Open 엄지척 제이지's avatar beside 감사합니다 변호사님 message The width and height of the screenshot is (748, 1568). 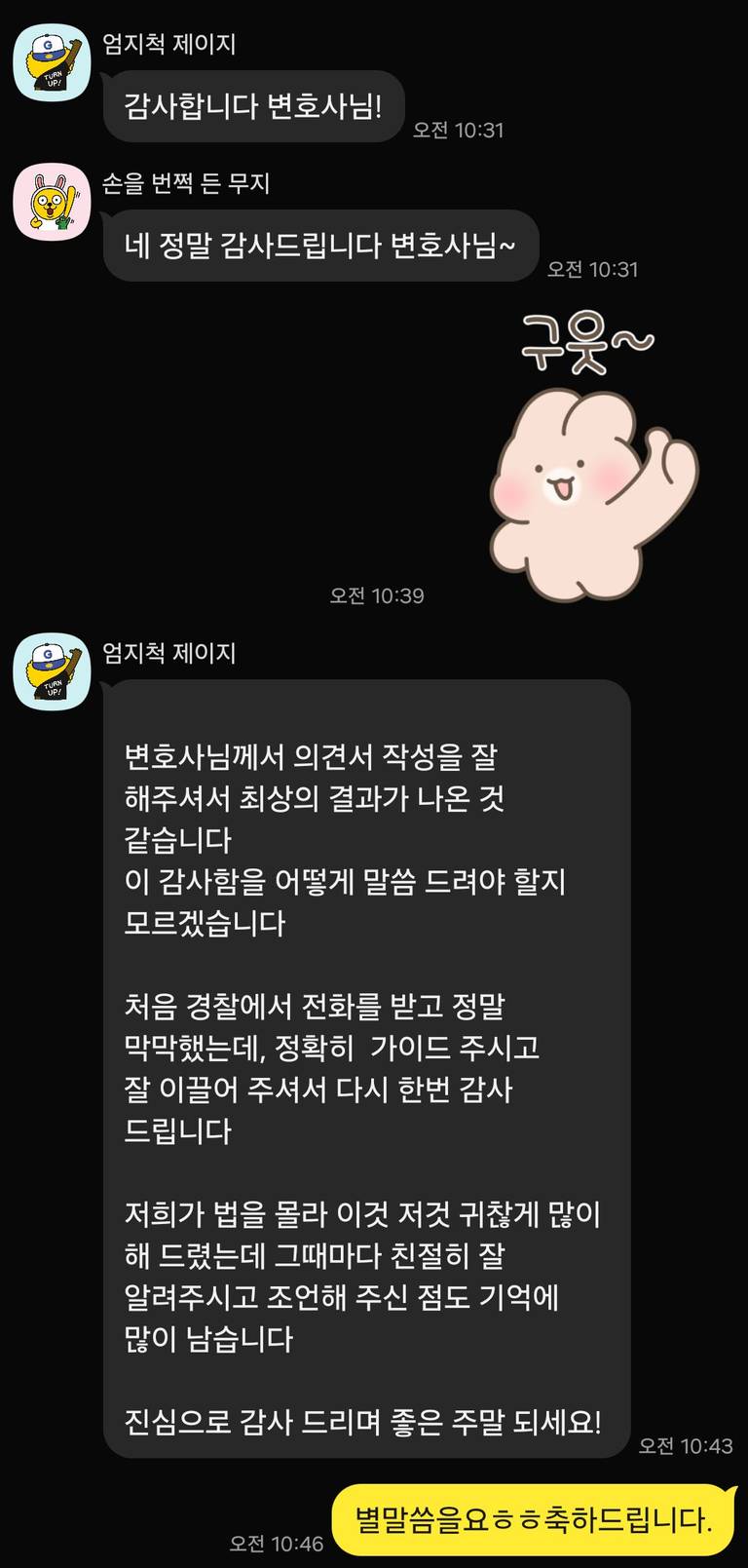[52, 62]
